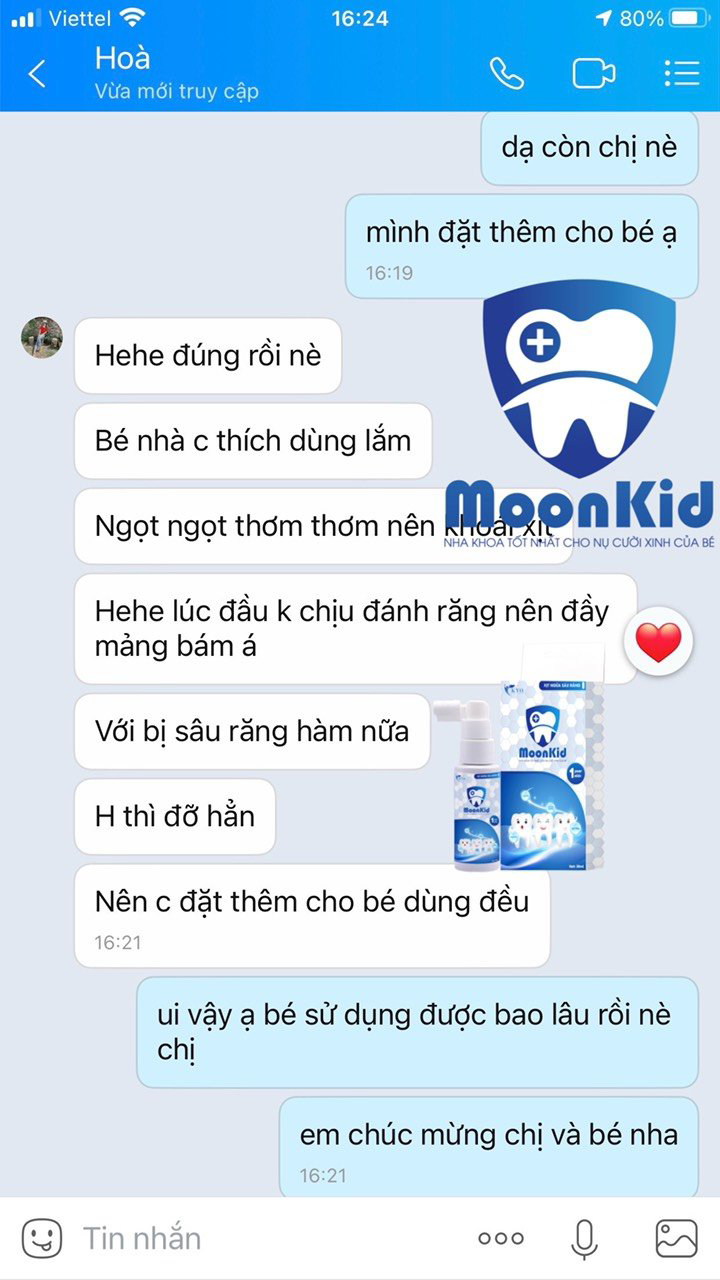This screenshot has height=1280, width=720.
Task: Start a video call with Hoà
Action: 593,74
